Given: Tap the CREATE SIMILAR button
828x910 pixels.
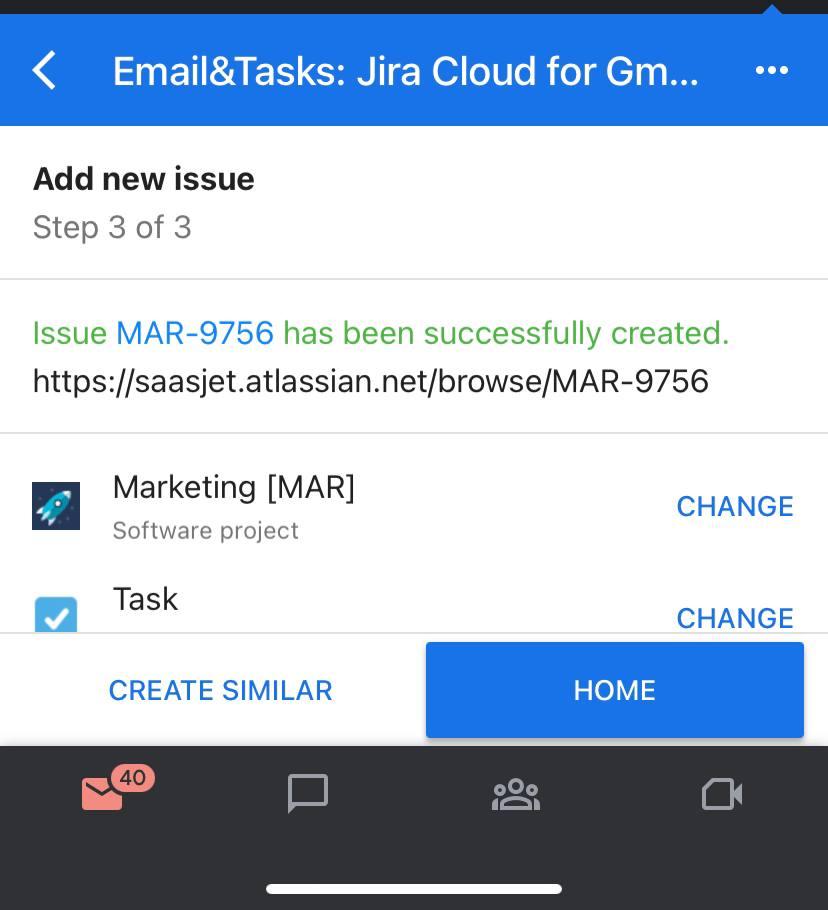Looking at the screenshot, I should 220,690.
